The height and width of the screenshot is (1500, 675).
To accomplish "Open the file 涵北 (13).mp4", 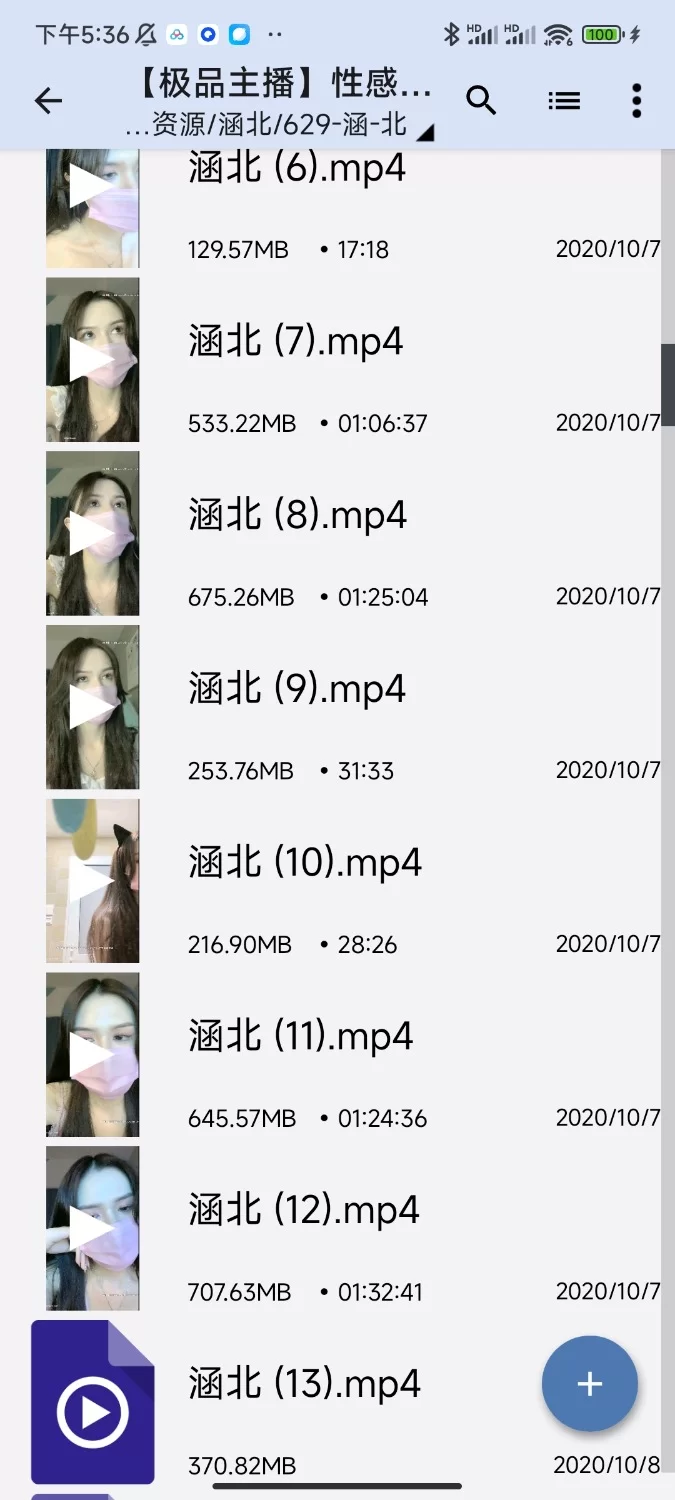I will 304,1385.
